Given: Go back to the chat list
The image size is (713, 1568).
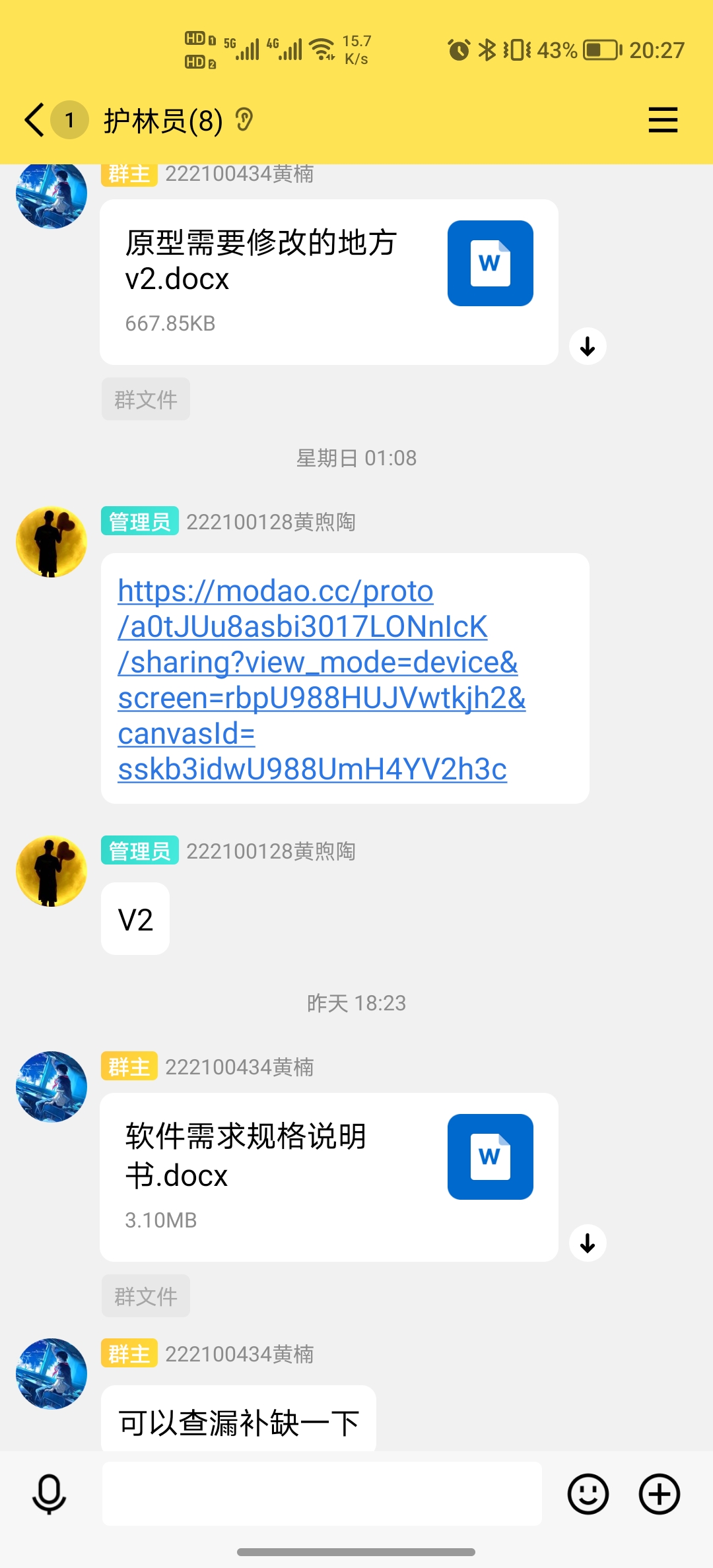Looking at the screenshot, I should coord(34,120).
